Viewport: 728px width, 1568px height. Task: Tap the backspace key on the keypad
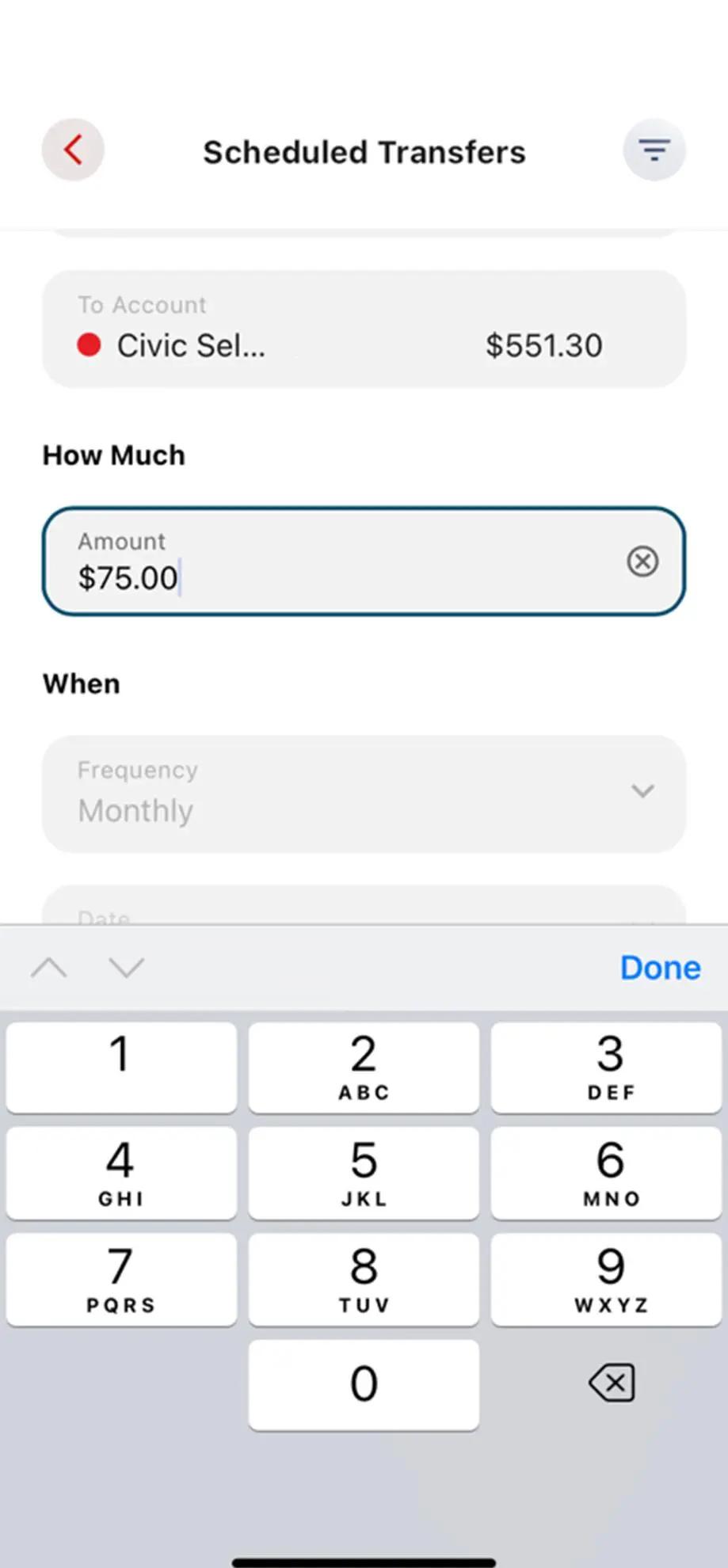click(611, 1383)
